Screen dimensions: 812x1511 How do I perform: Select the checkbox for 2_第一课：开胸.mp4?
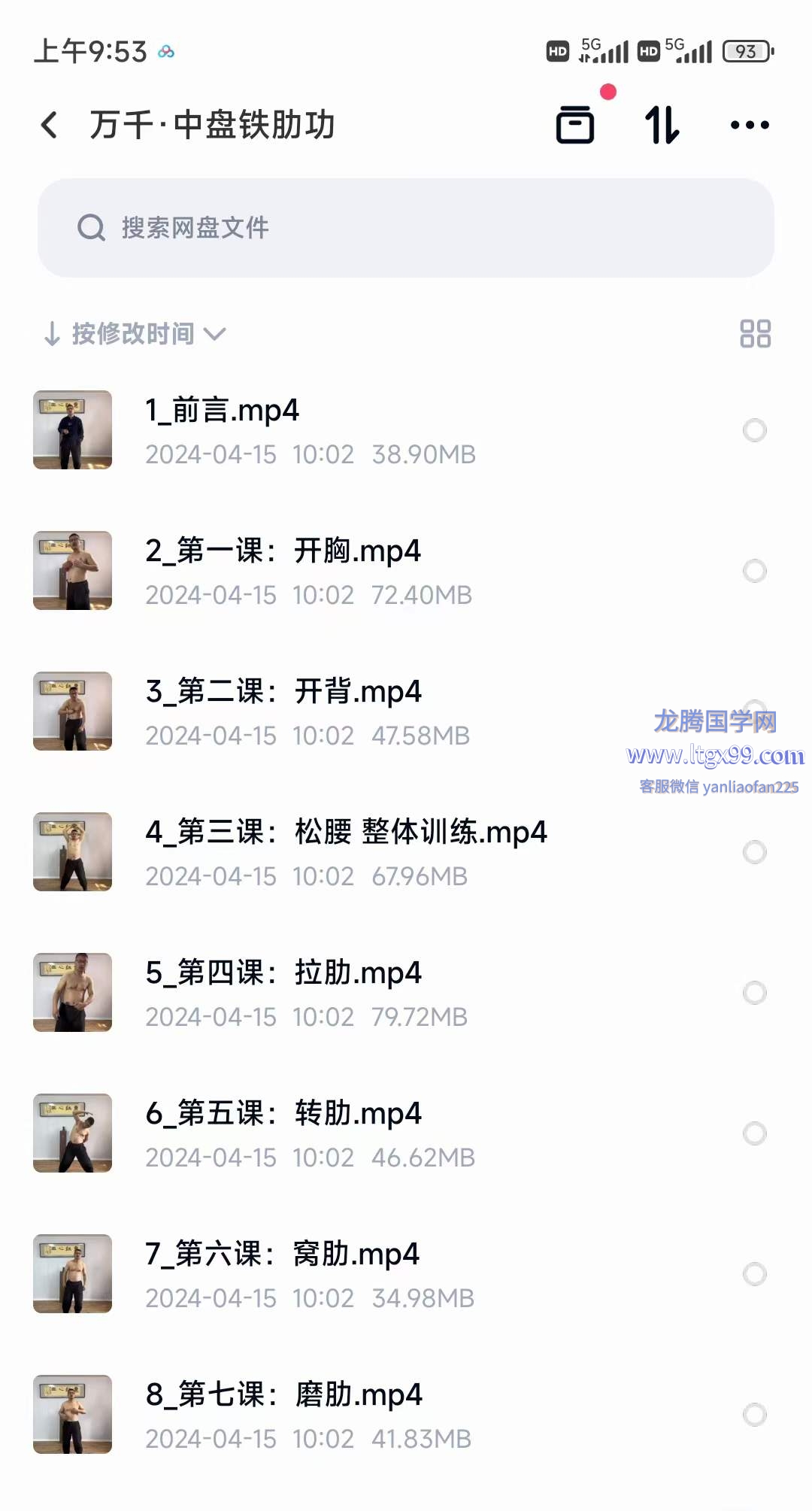click(754, 571)
